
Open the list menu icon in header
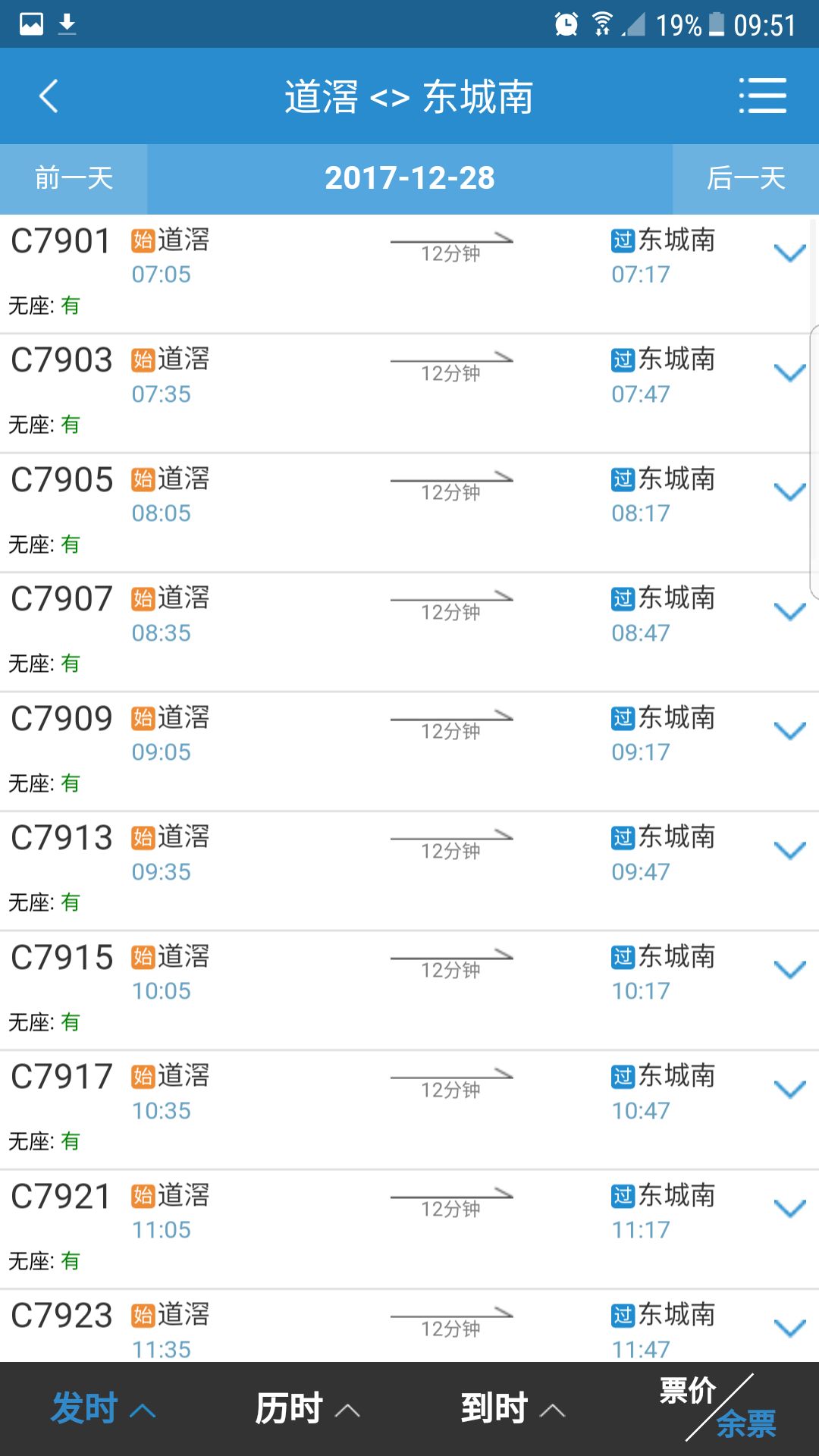coord(762,96)
